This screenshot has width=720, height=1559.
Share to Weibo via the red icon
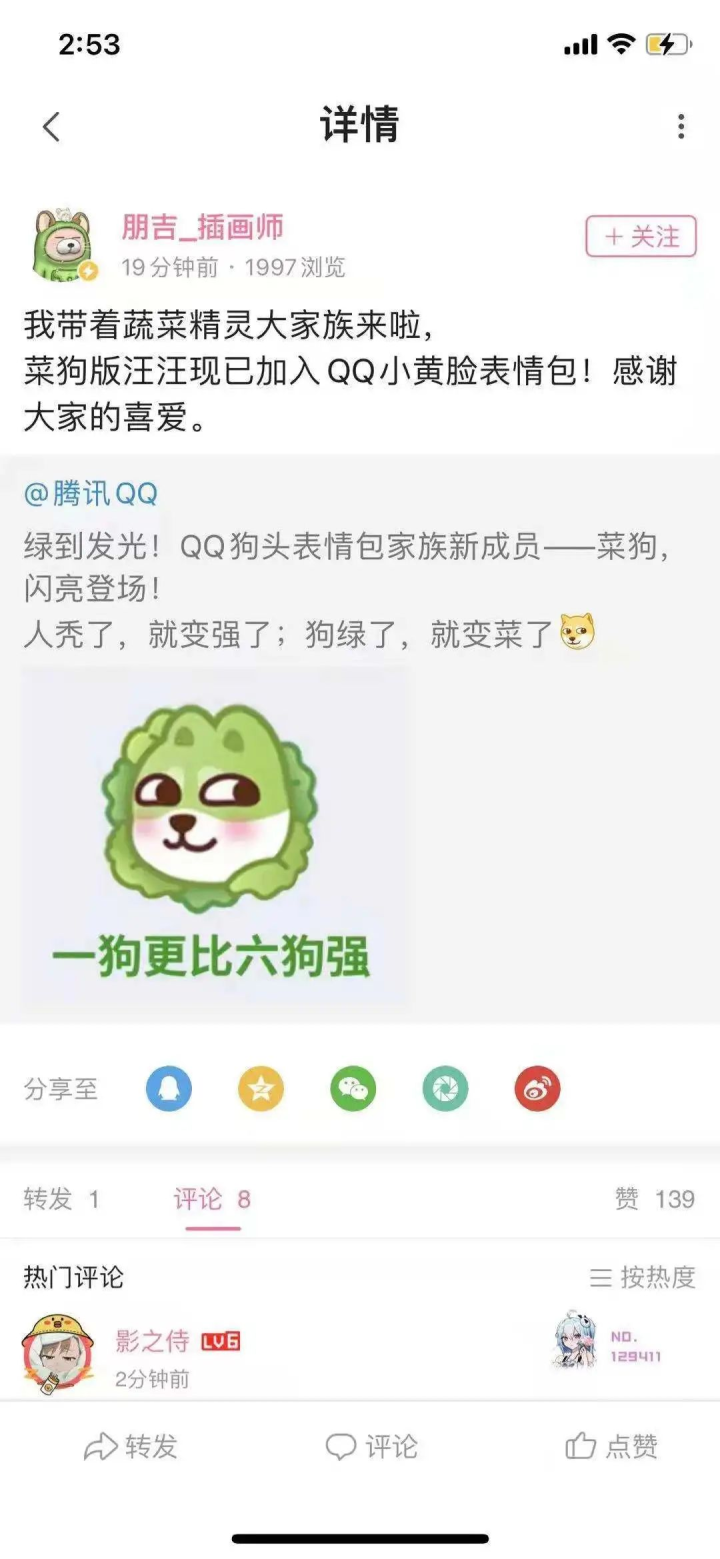tap(537, 1089)
